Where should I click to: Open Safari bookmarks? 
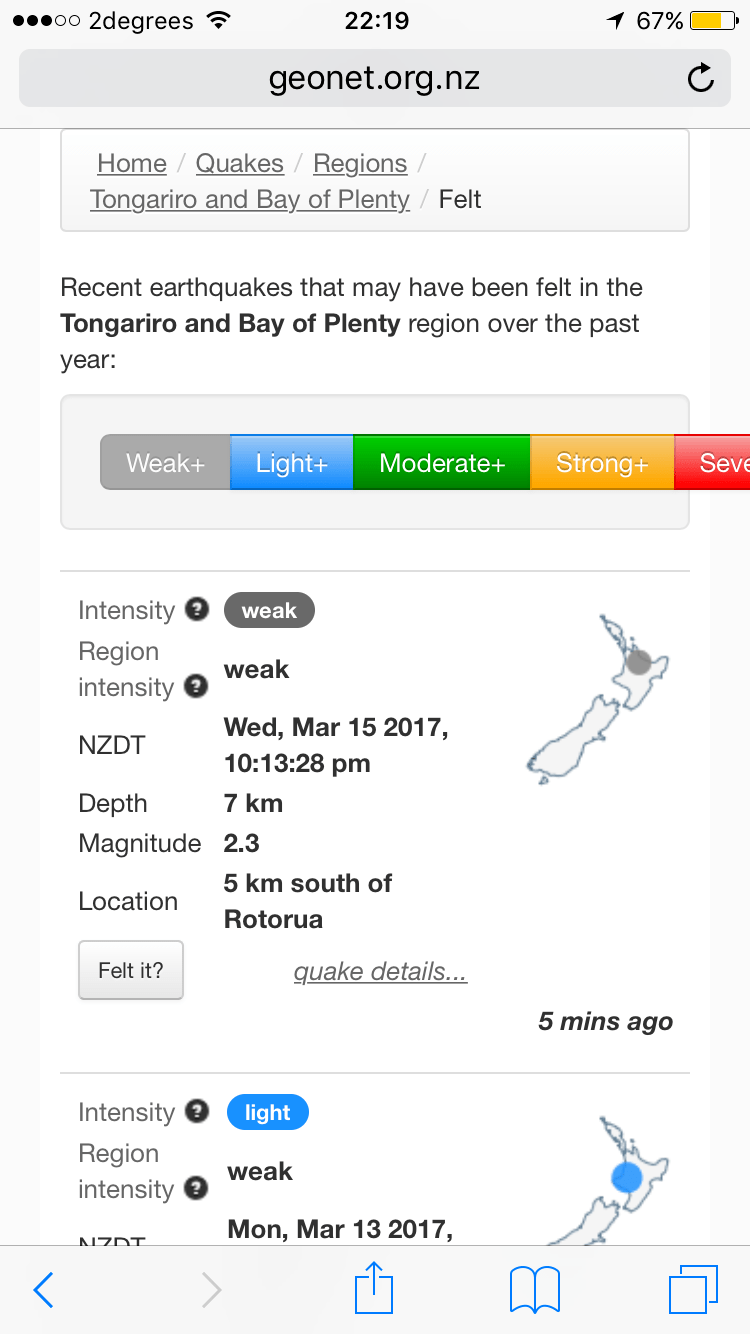pos(535,1290)
